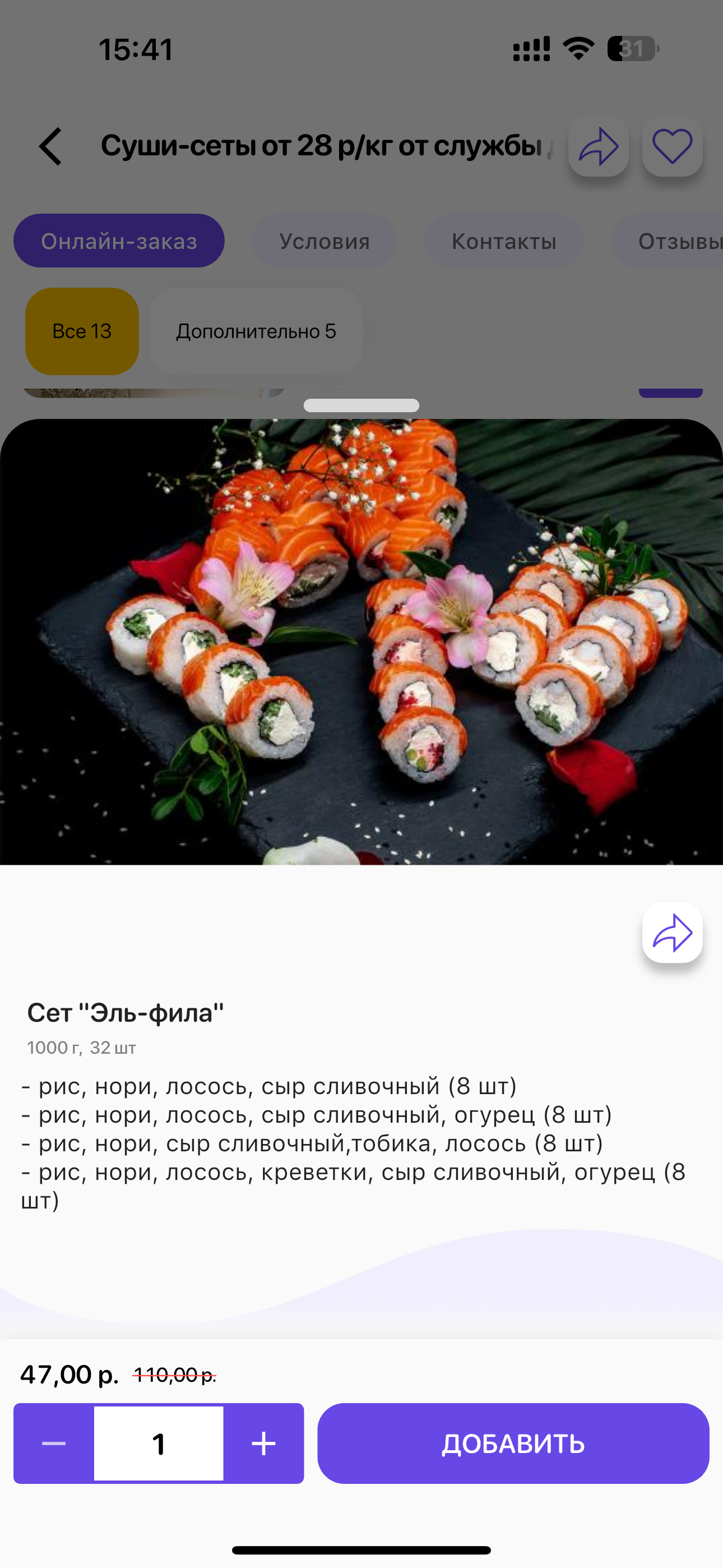
Task: Add this offer to favorites
Action: click(672, 147)
